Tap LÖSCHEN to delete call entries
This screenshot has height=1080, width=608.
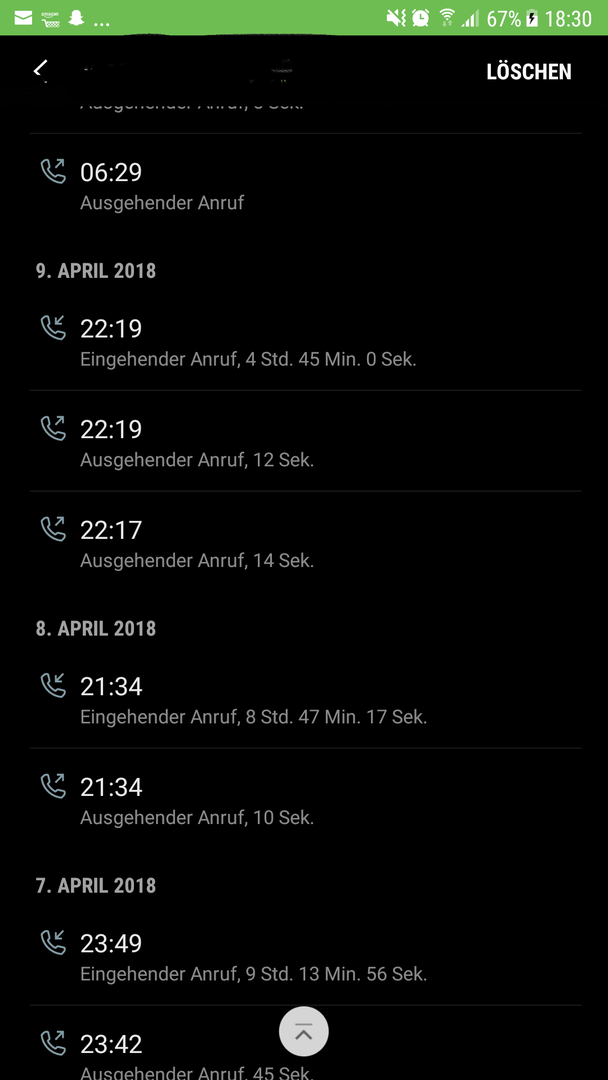coord(529,72)
